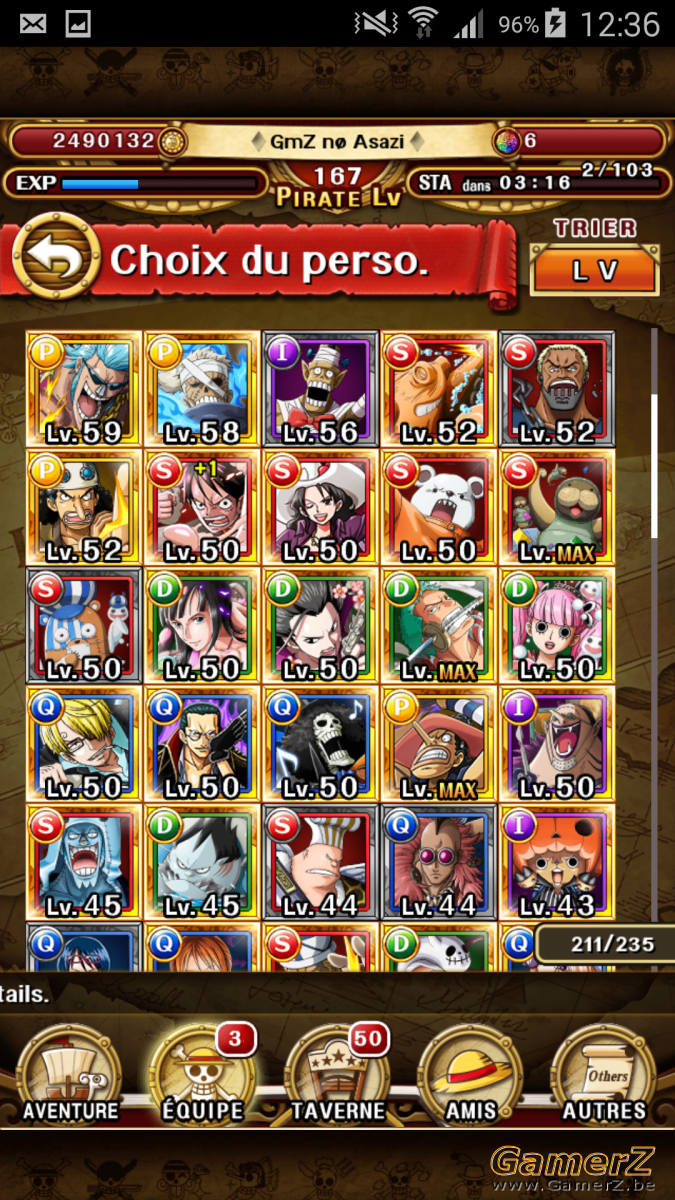The image size is (675, 1200).
Task: Choose the Lv.50 white bear character
Action: point(438,507)
